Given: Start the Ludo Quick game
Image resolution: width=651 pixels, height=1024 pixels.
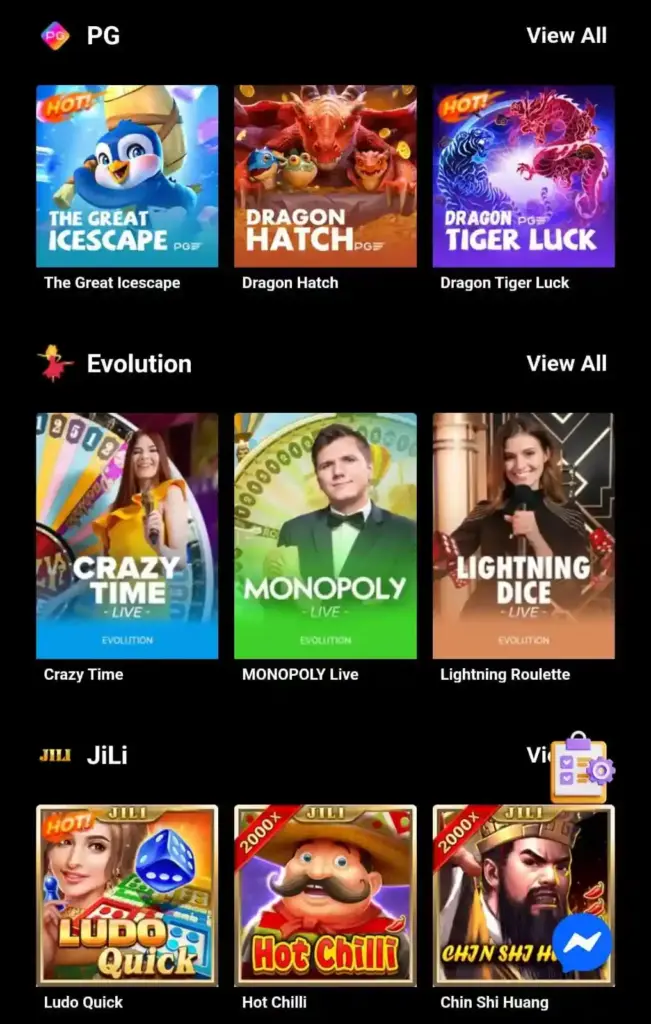Looking at the screenshot, I should (x=127, y=895).
